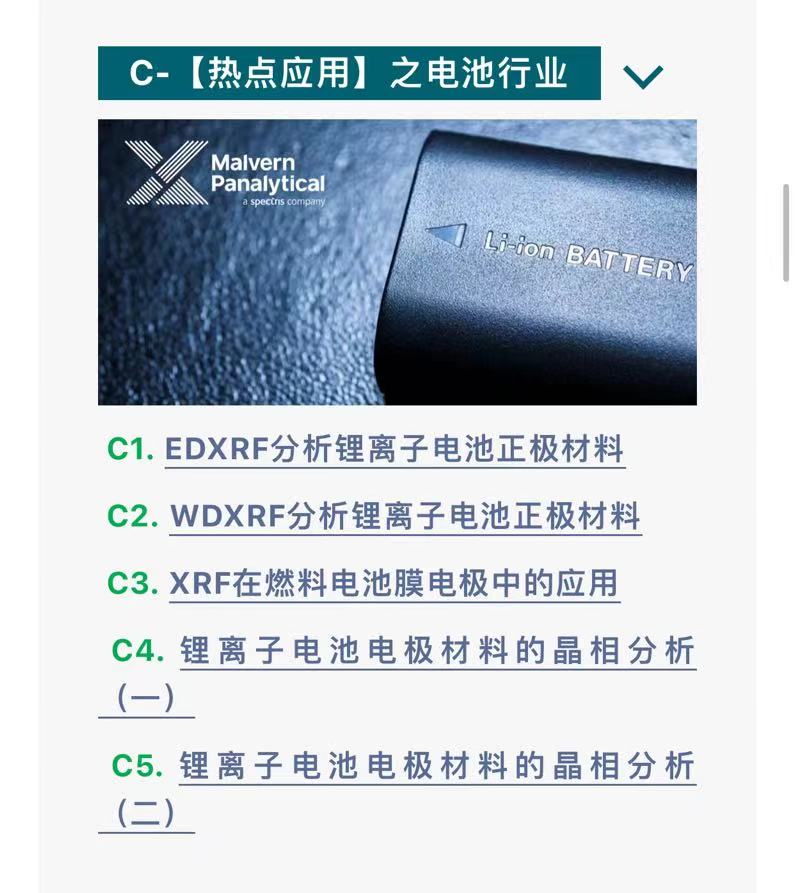
Task: Open C1 EDXRF分析锂离子电池正极材料 link
Action: click(x=394, y=449)
